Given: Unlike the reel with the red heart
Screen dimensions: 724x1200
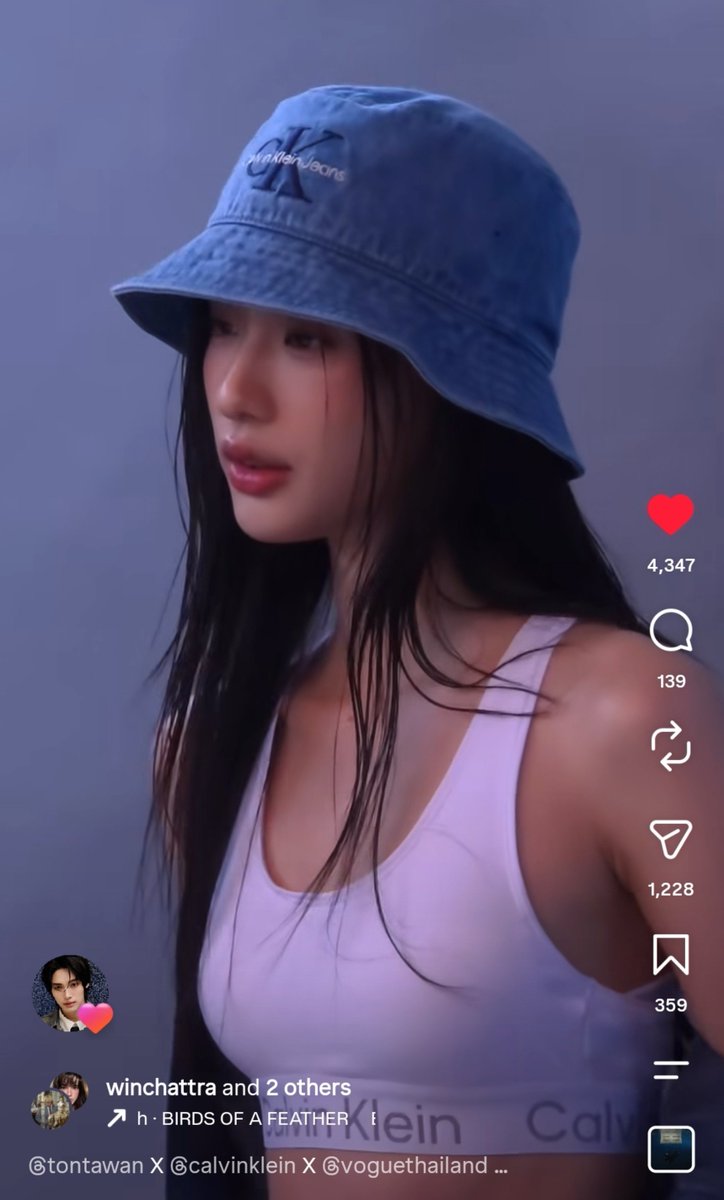Looking at the screenshot, I should tap(670, 514).
